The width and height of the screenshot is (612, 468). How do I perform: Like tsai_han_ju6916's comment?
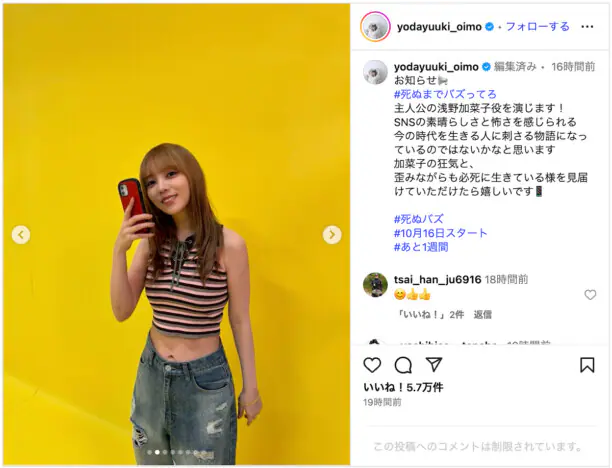(590, 295)
